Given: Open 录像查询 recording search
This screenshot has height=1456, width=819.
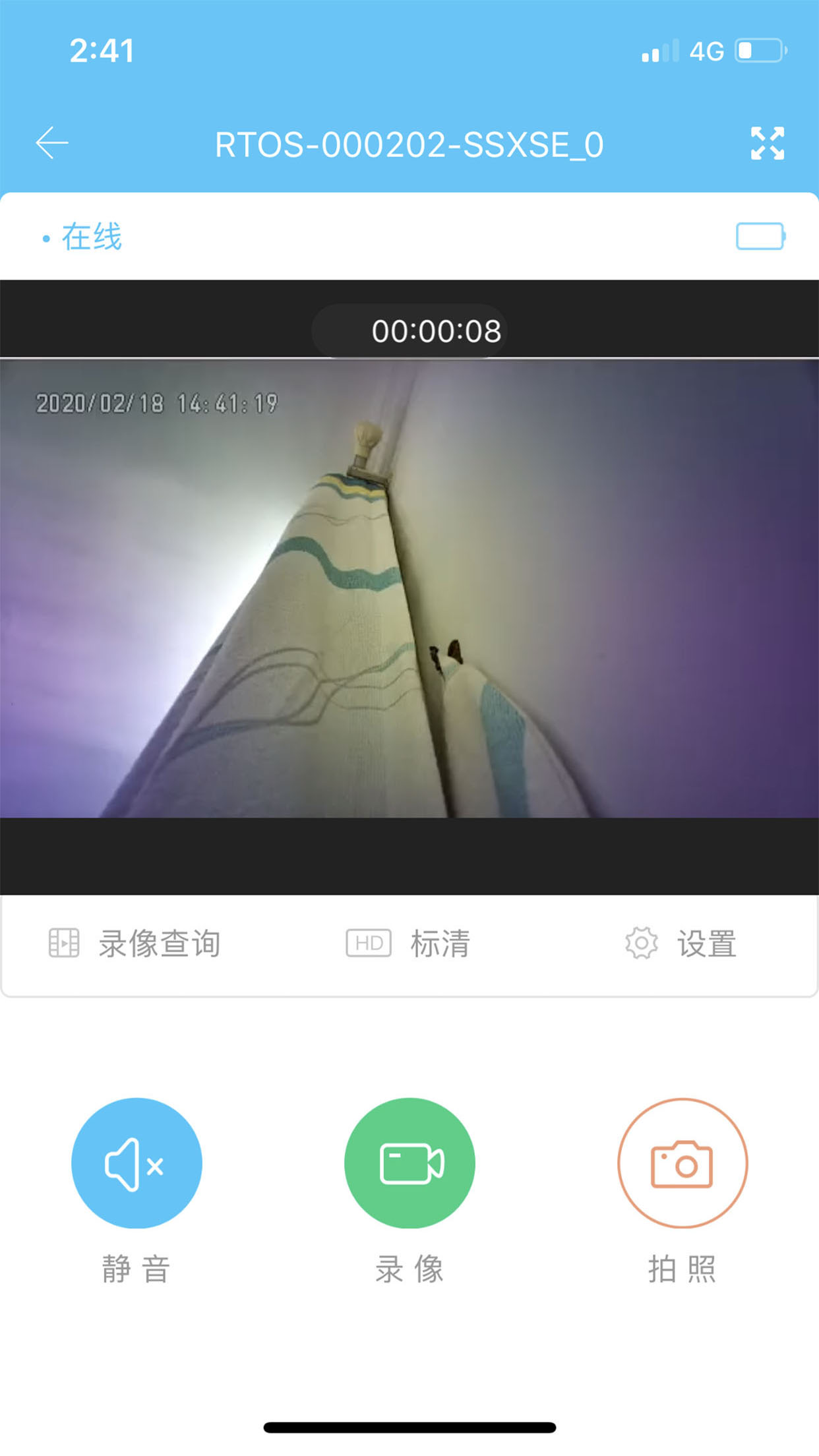Looking at the screenshot, I should 135,944.
